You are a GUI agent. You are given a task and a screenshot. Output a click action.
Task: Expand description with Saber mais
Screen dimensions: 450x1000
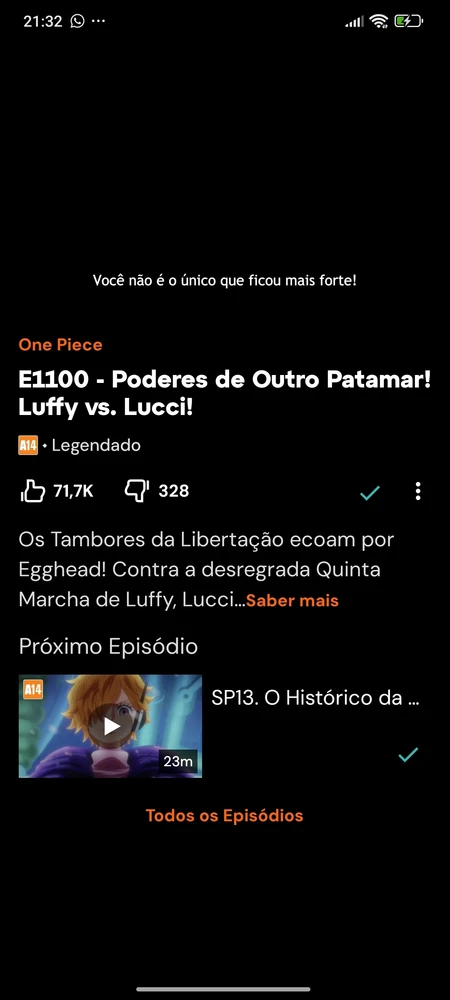pyautogui.click(x=293, y=601)
